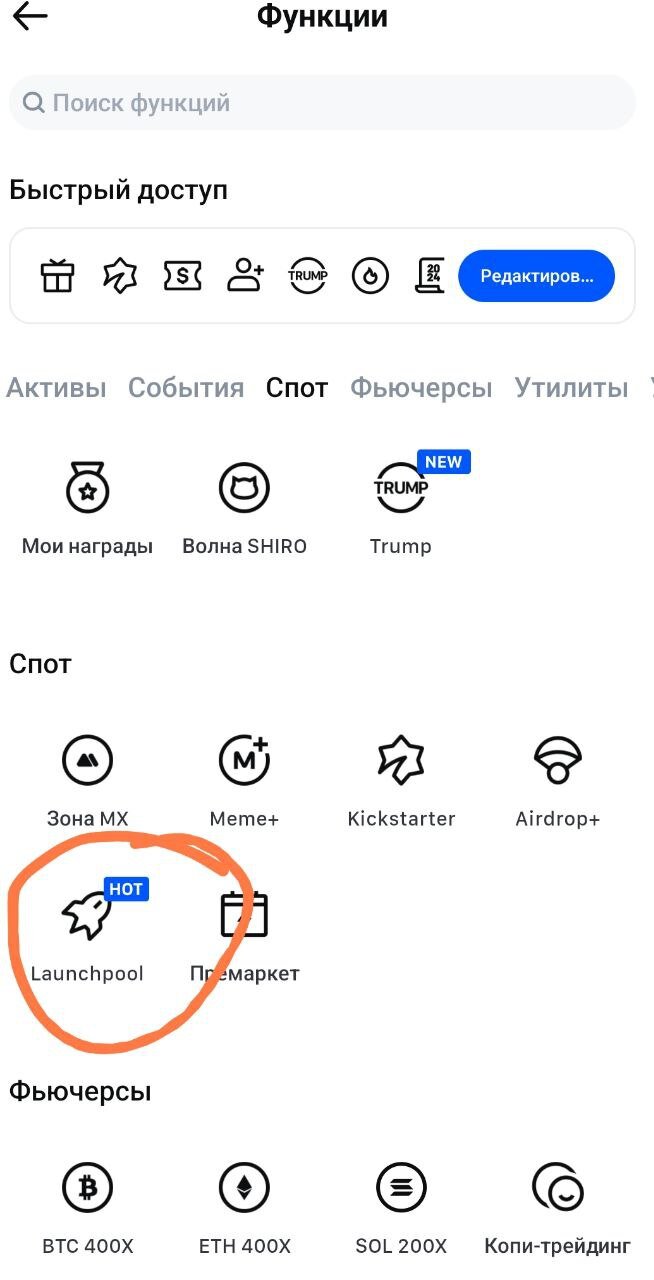Tap the Редактиров... quick access button
Screen dimensions: 654x1280
click(x=536, y=276)
